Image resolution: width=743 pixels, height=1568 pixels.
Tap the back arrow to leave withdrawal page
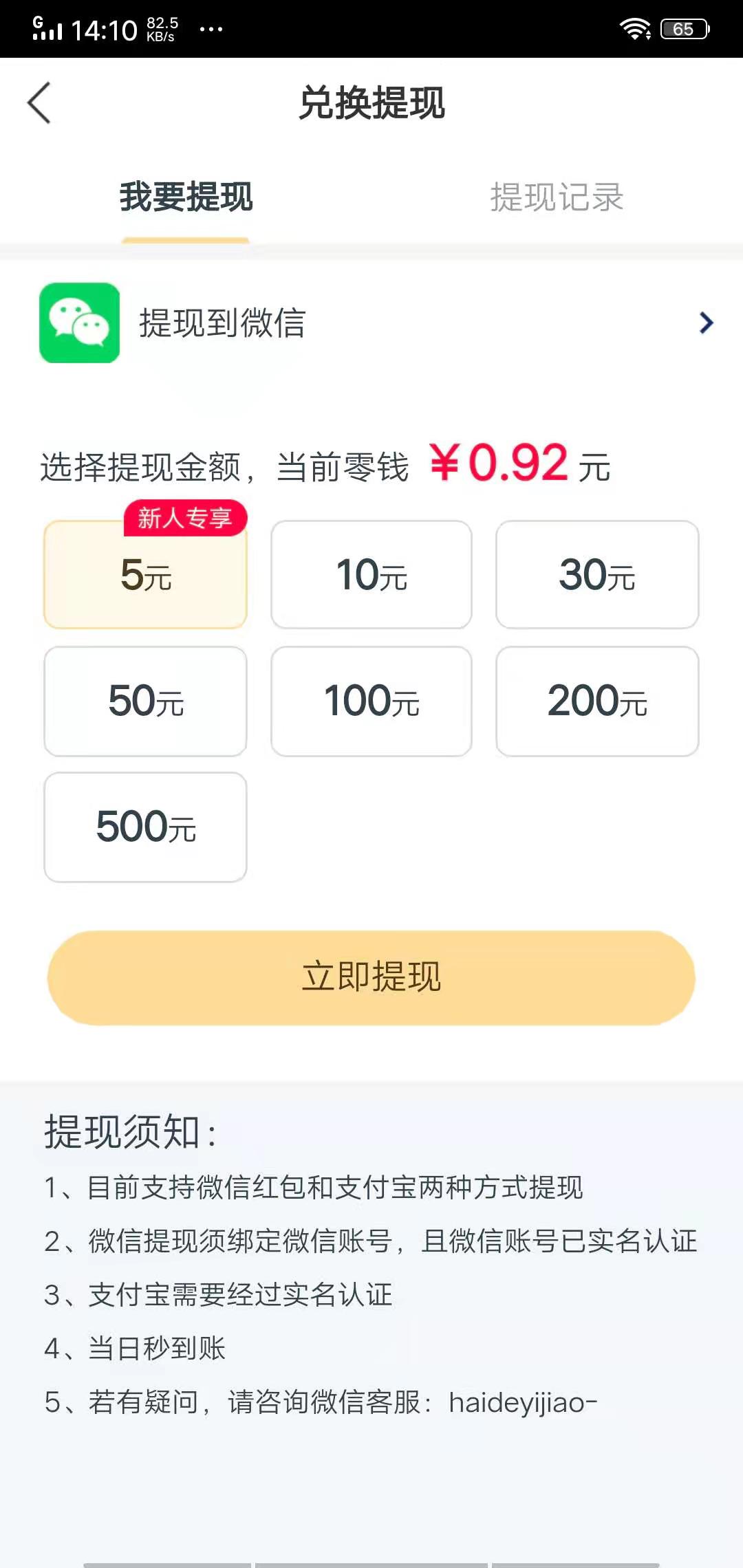pos(39,103)
